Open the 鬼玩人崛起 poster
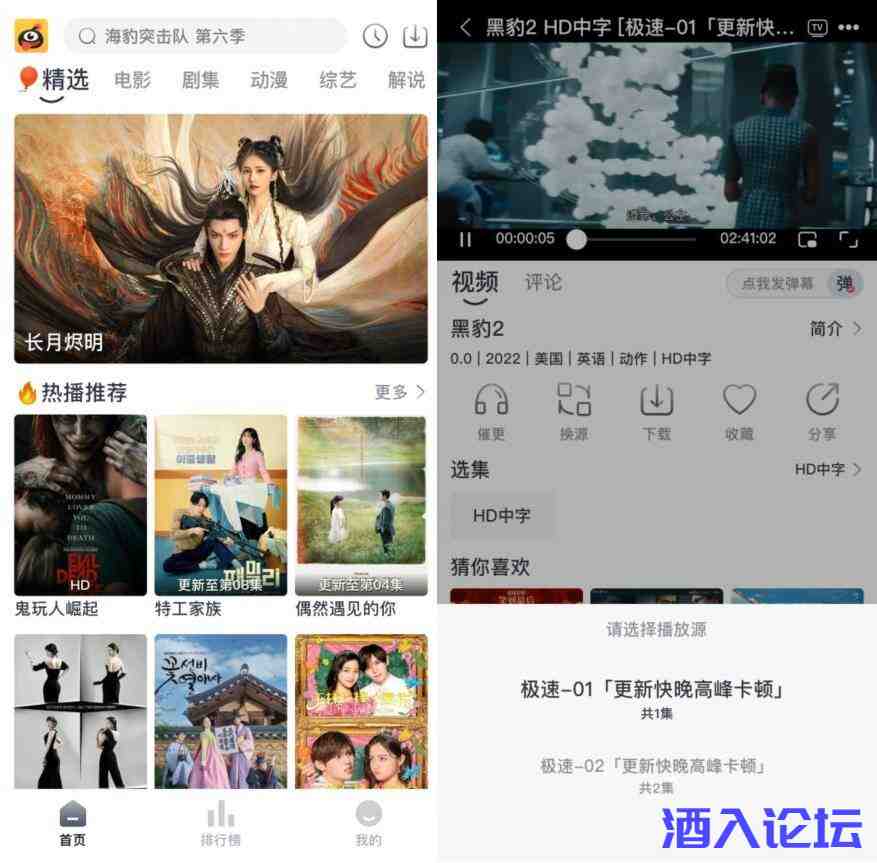877x863 pixels. coord(80,505)
